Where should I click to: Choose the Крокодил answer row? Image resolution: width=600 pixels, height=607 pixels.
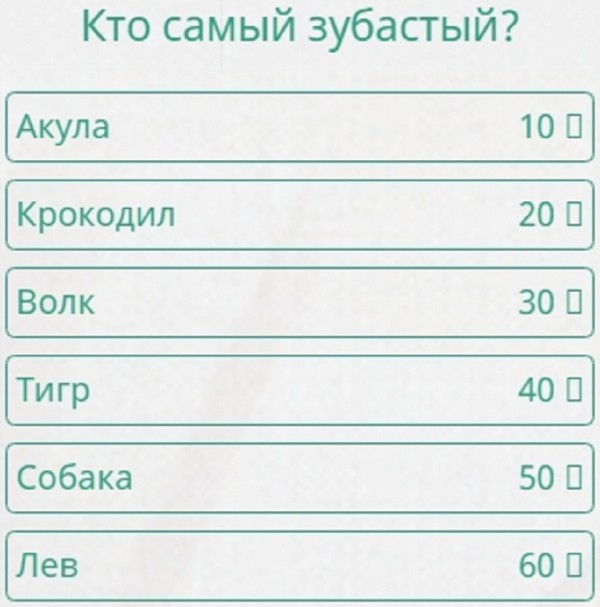[x=299, y=214]
